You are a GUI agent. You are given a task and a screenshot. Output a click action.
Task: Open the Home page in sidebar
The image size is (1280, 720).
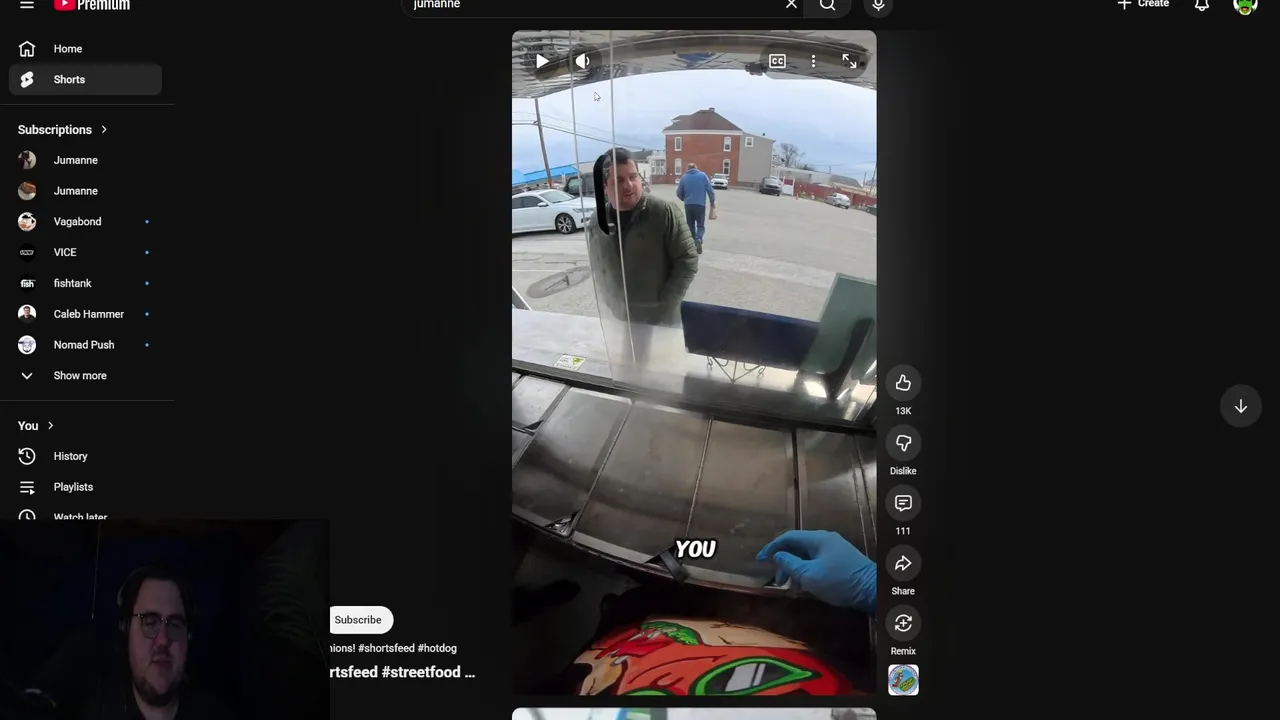point(68,49)
